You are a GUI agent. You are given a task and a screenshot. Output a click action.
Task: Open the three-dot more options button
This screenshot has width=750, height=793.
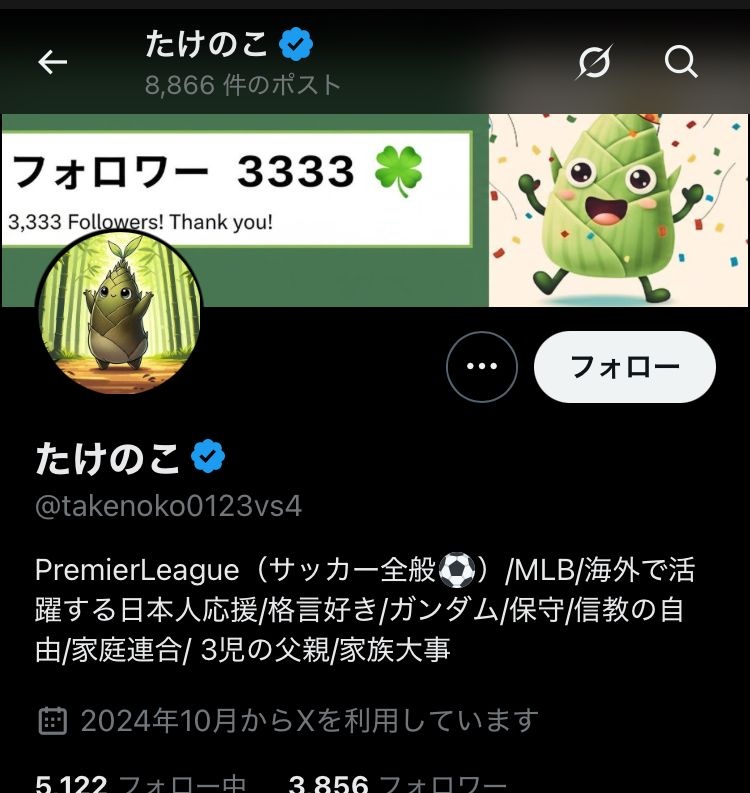tap(482, 367)
